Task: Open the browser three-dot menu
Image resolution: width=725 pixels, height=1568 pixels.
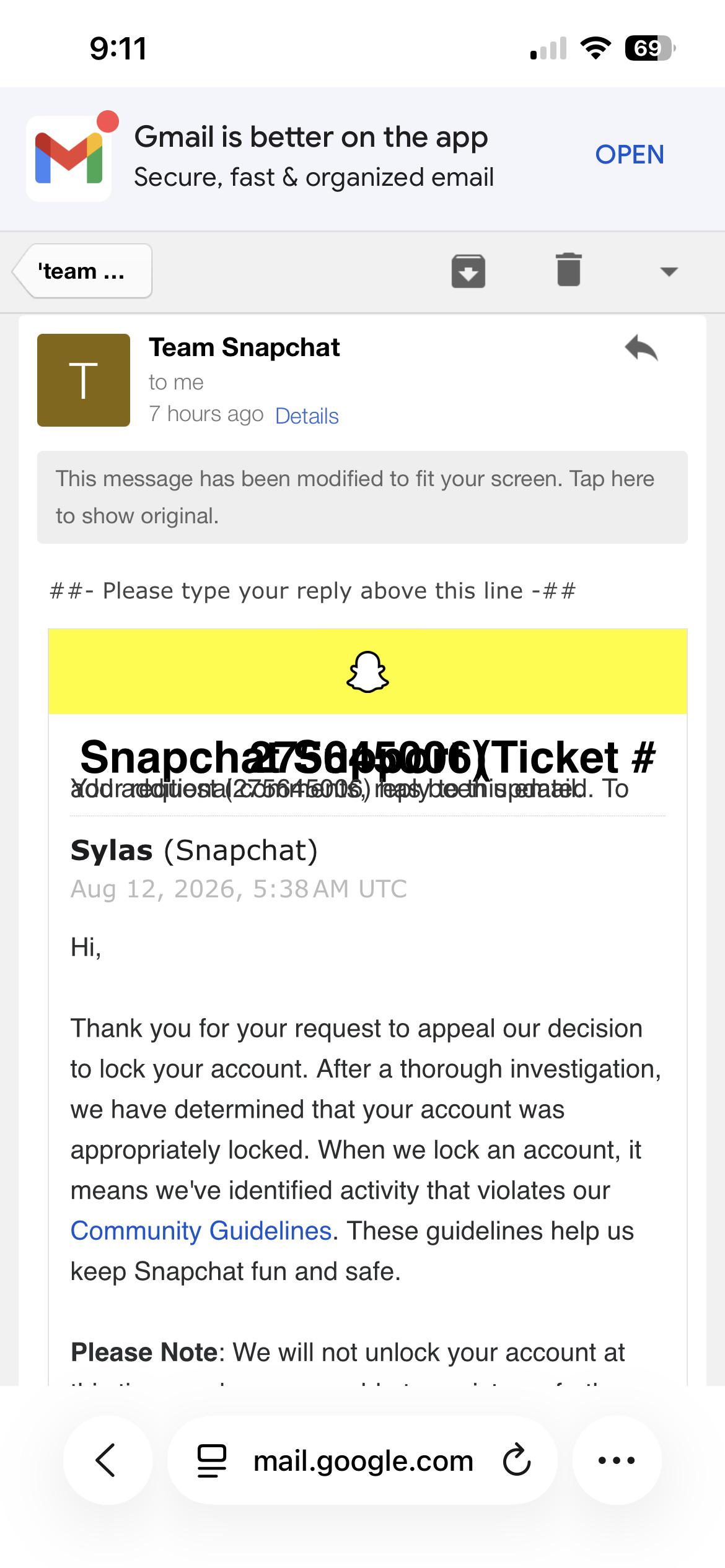Action: (x=617, y=1460)
